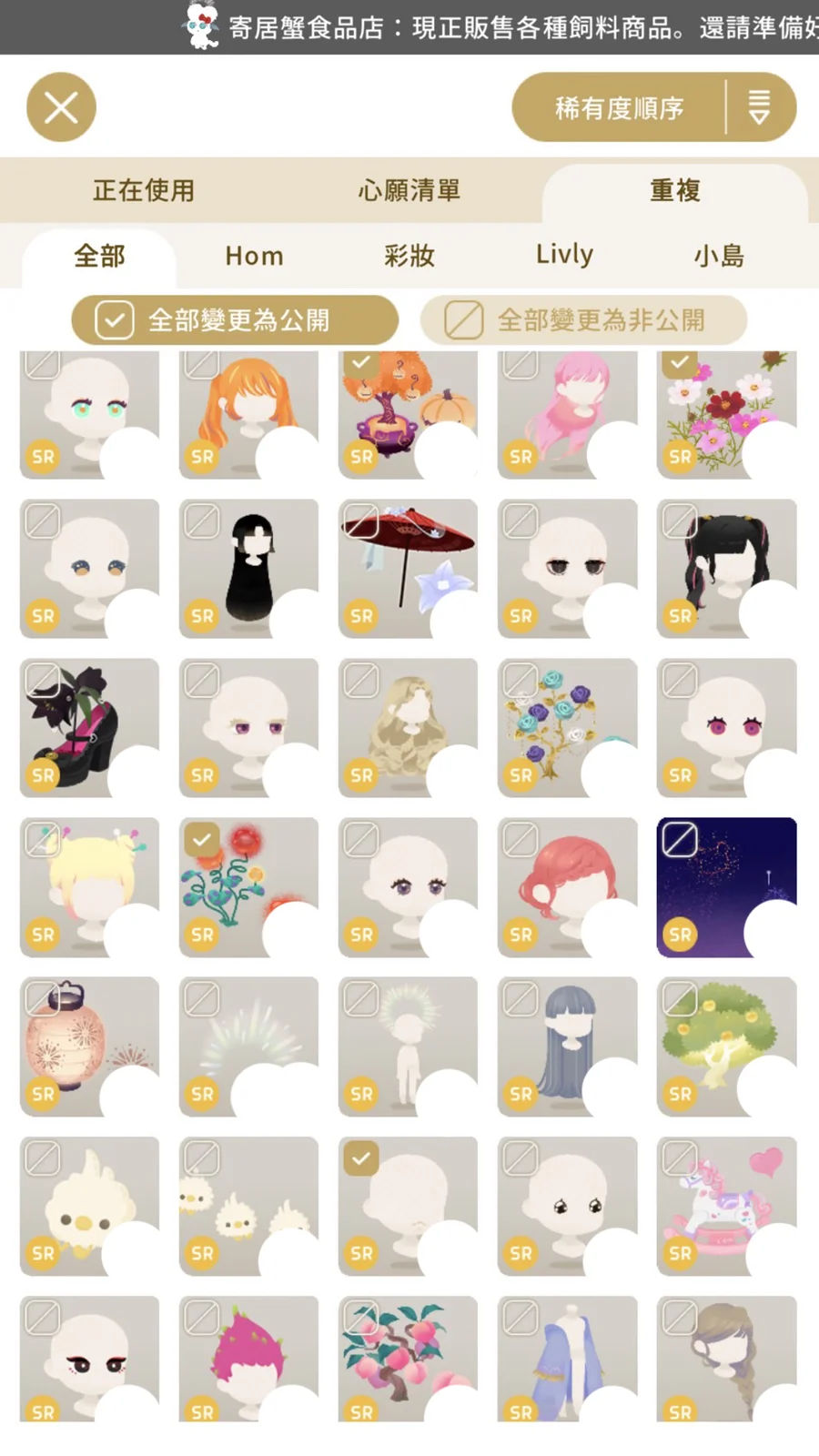Open the pink rocking horse item
This screenshot has width=819, height=1456.
coord(726,1206)
